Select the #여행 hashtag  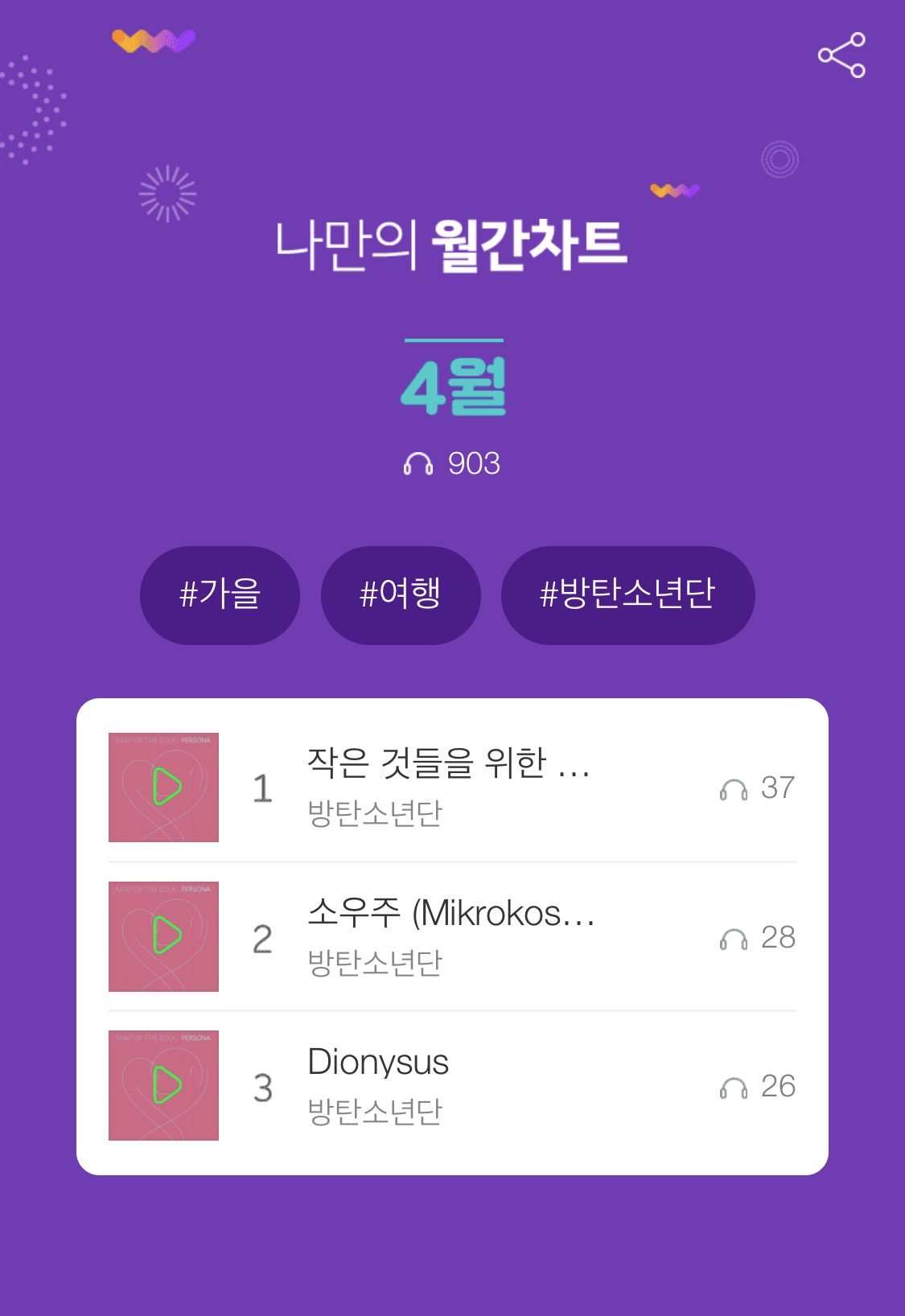pyautogui.click(x=401, y=594)
